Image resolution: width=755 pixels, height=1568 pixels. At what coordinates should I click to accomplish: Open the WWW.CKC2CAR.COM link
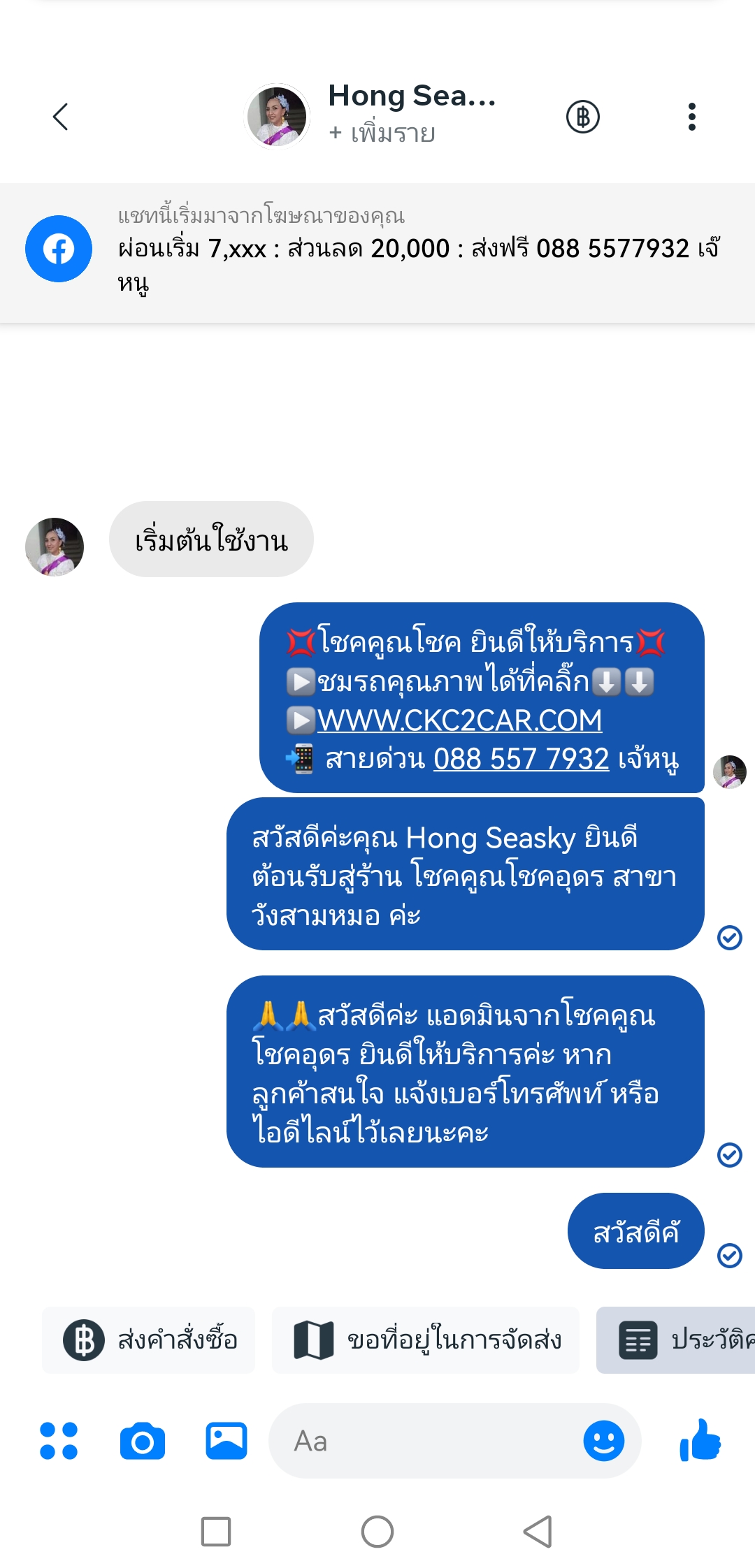point(459,720)
